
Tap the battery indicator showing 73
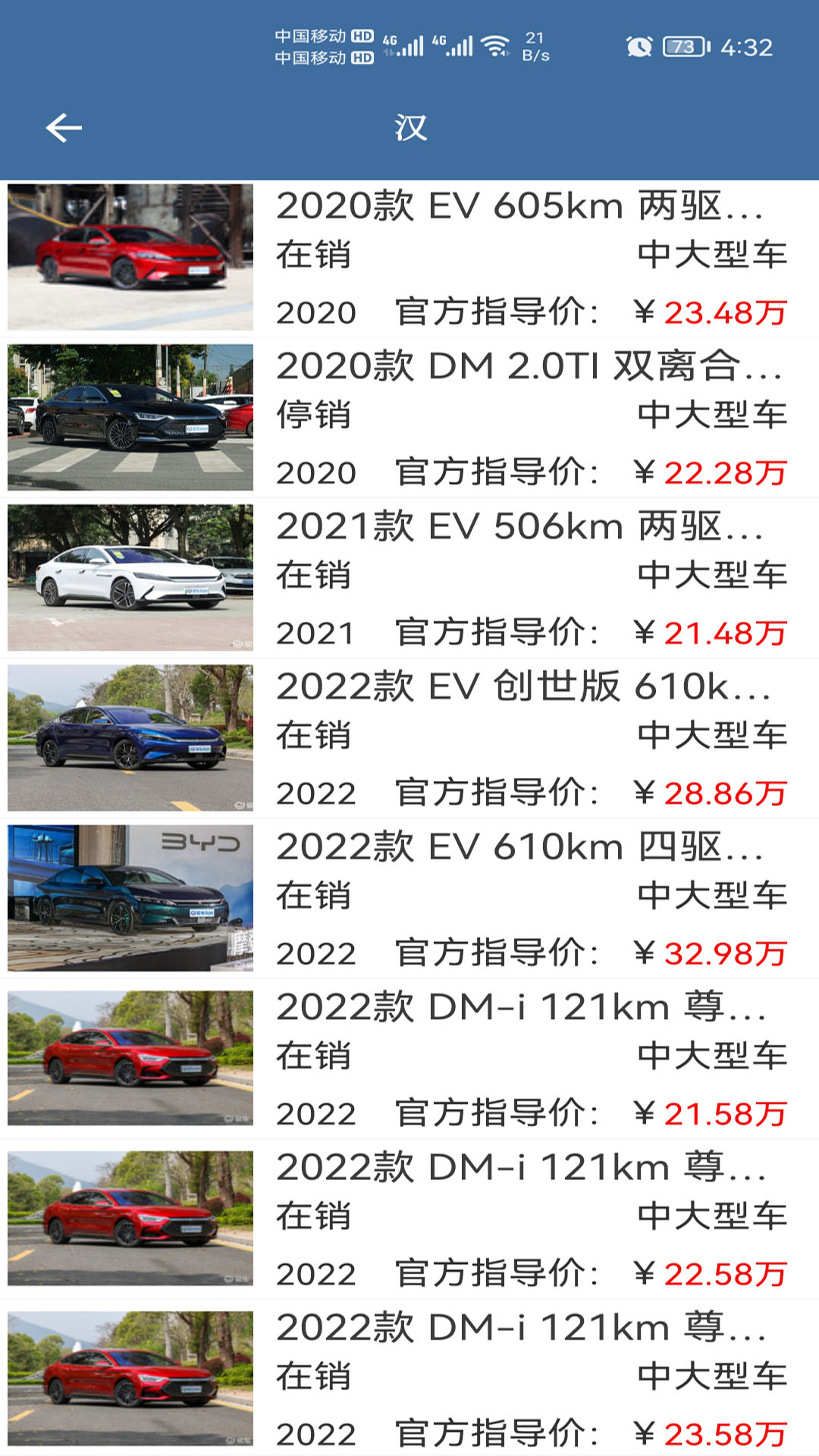(x=682, y=47)
